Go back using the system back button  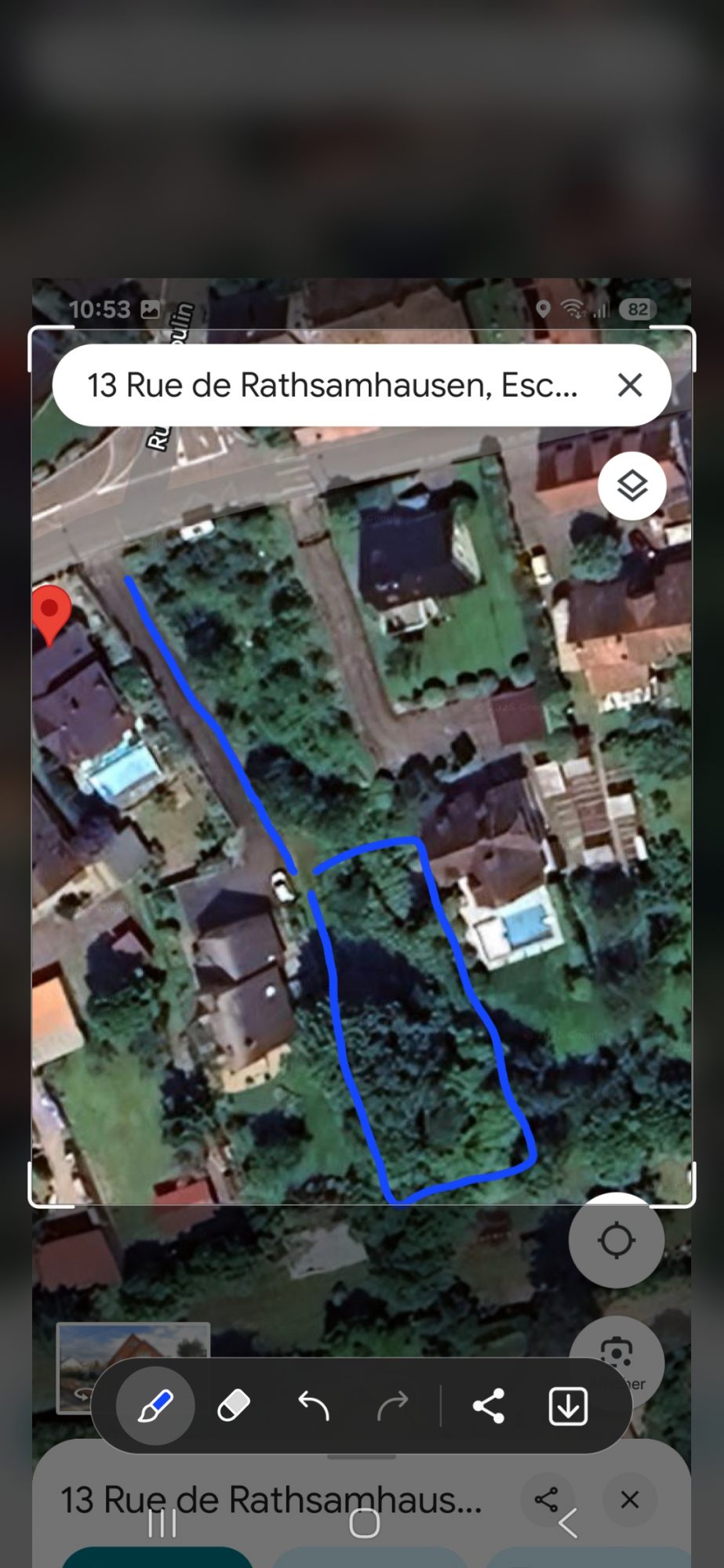tap(568, 1523)
